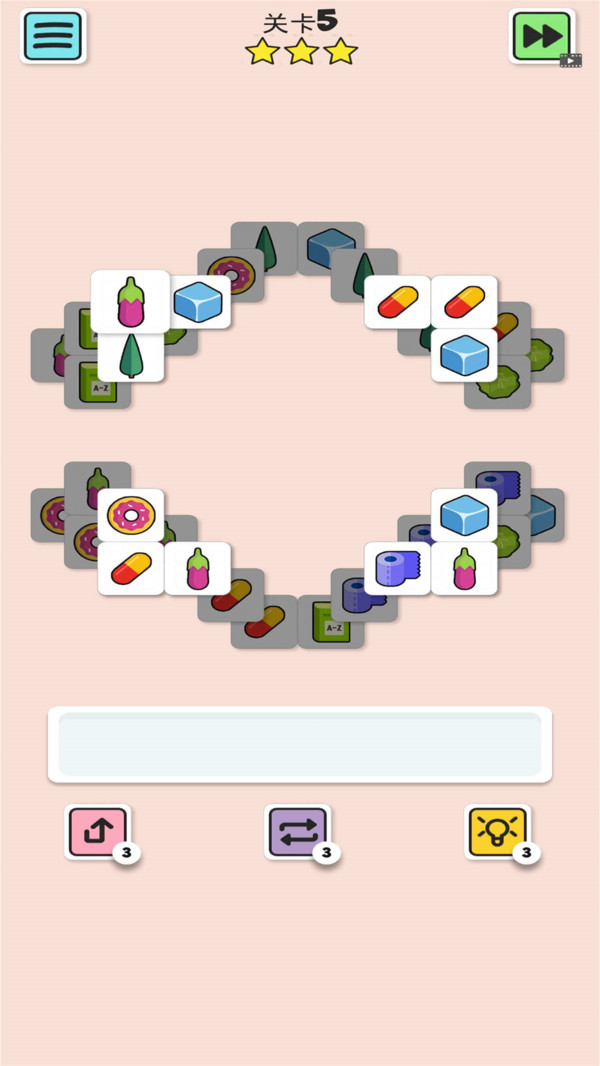Shuffle tiles with the purple swap button

(297, 831)
